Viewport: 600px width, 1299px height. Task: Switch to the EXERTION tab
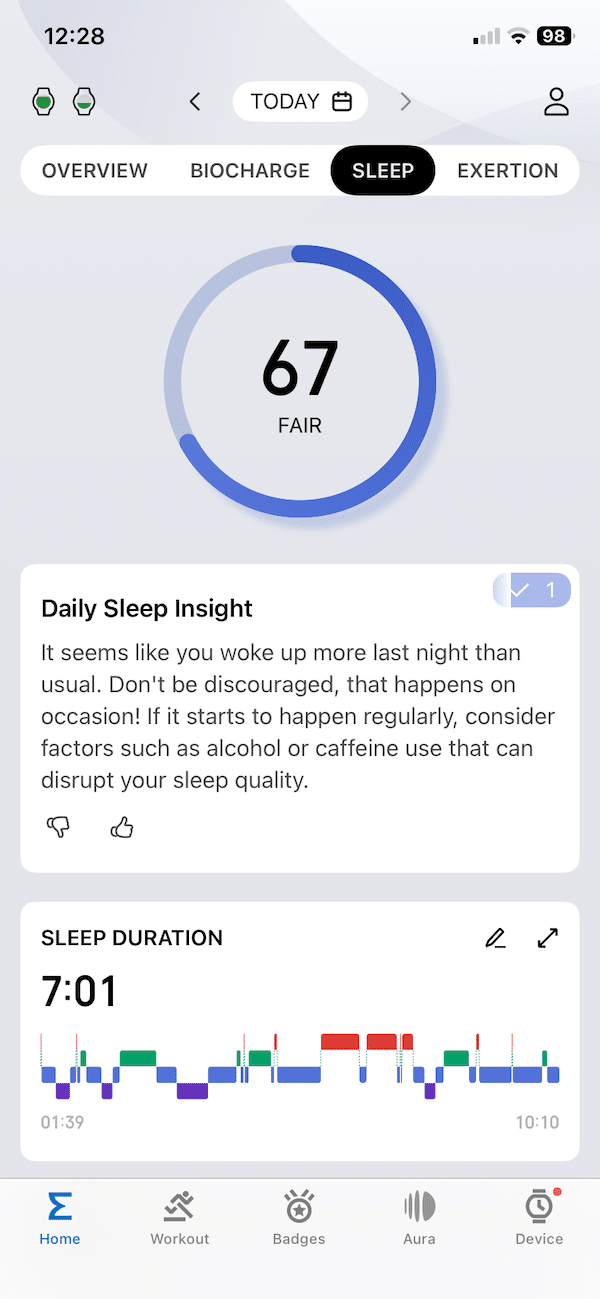[x=507, y=170]
